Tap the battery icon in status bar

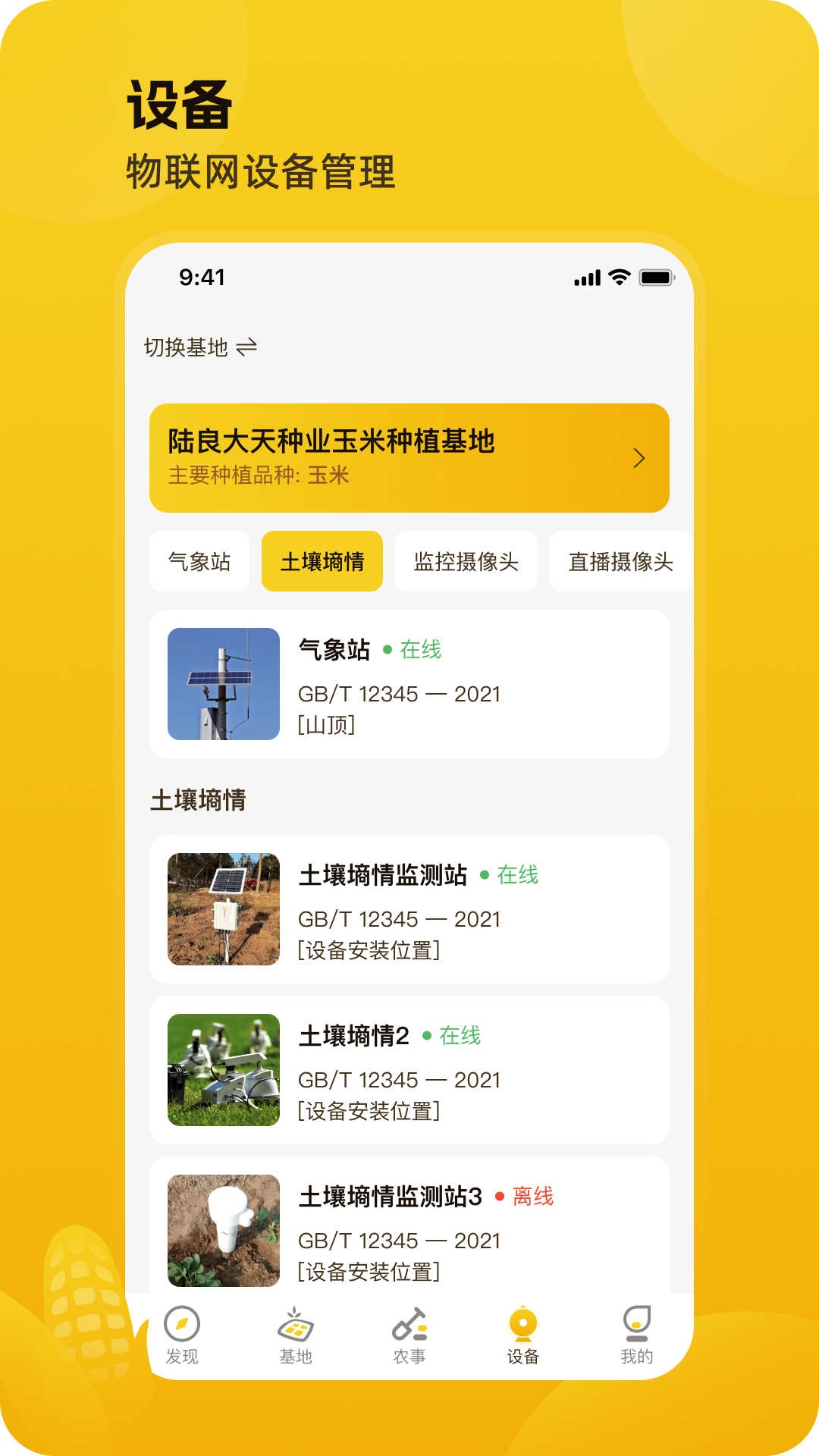tap(658, 279)
